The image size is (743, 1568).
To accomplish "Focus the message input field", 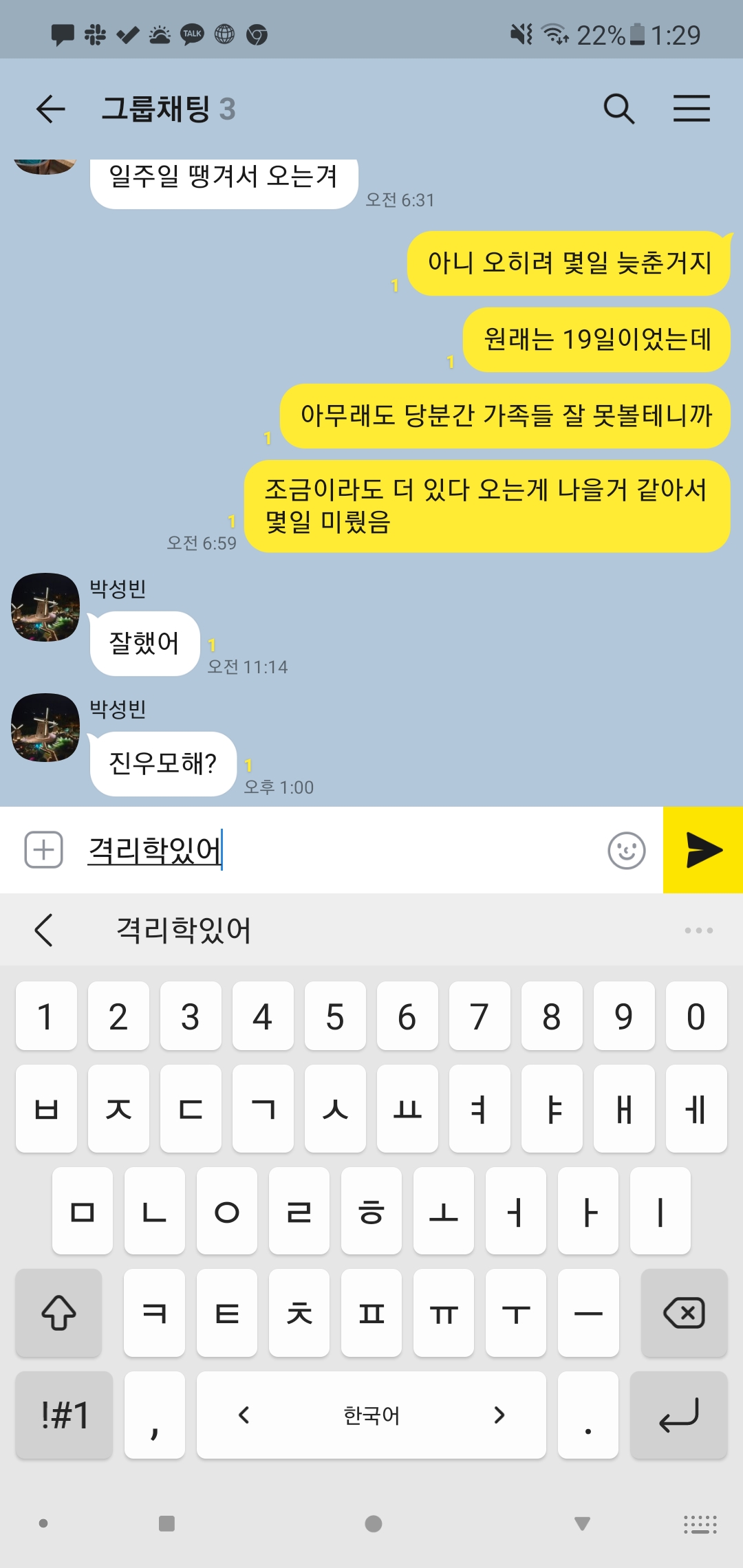I will coord(344,850).
